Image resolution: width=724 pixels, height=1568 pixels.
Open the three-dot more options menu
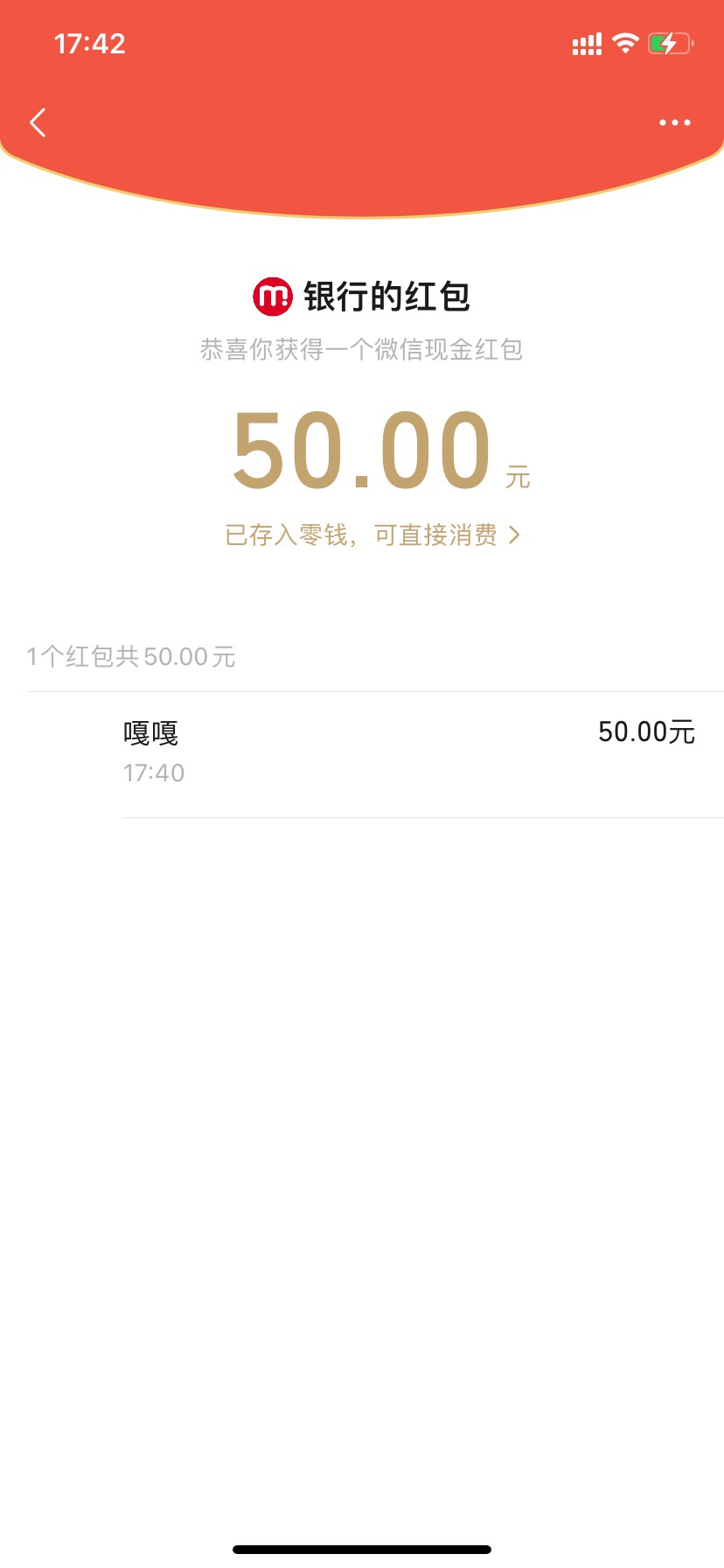[x=674, y=122]
